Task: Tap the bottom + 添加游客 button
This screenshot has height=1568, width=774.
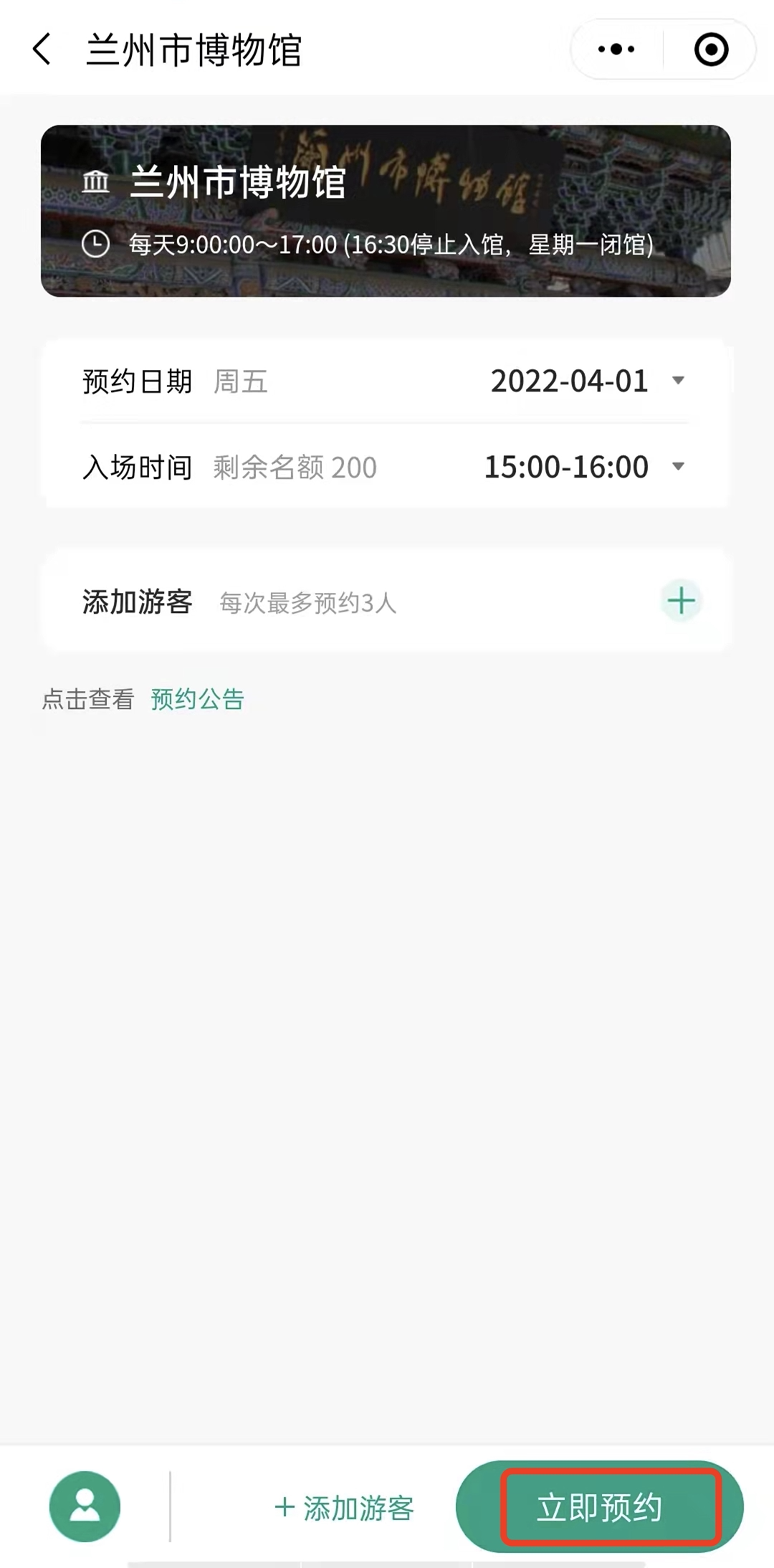Action: point(344,1508)
